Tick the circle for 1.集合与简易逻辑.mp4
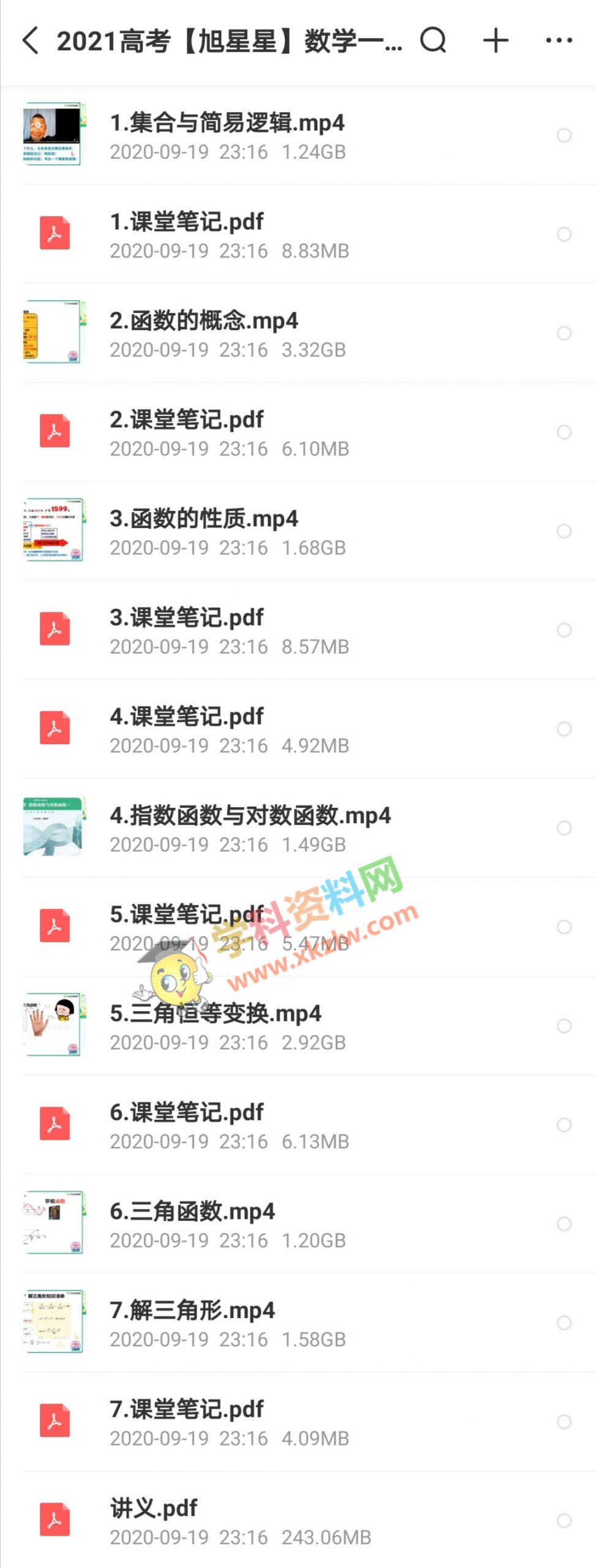 click(564, 135)
